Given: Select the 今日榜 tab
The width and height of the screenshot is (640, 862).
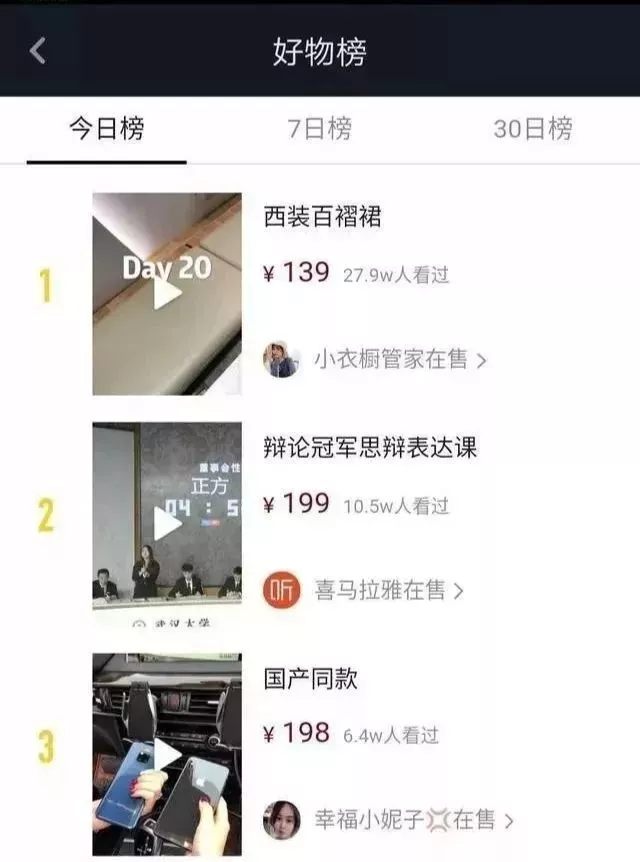Looking at the screenshot, I should click(106, 129).
